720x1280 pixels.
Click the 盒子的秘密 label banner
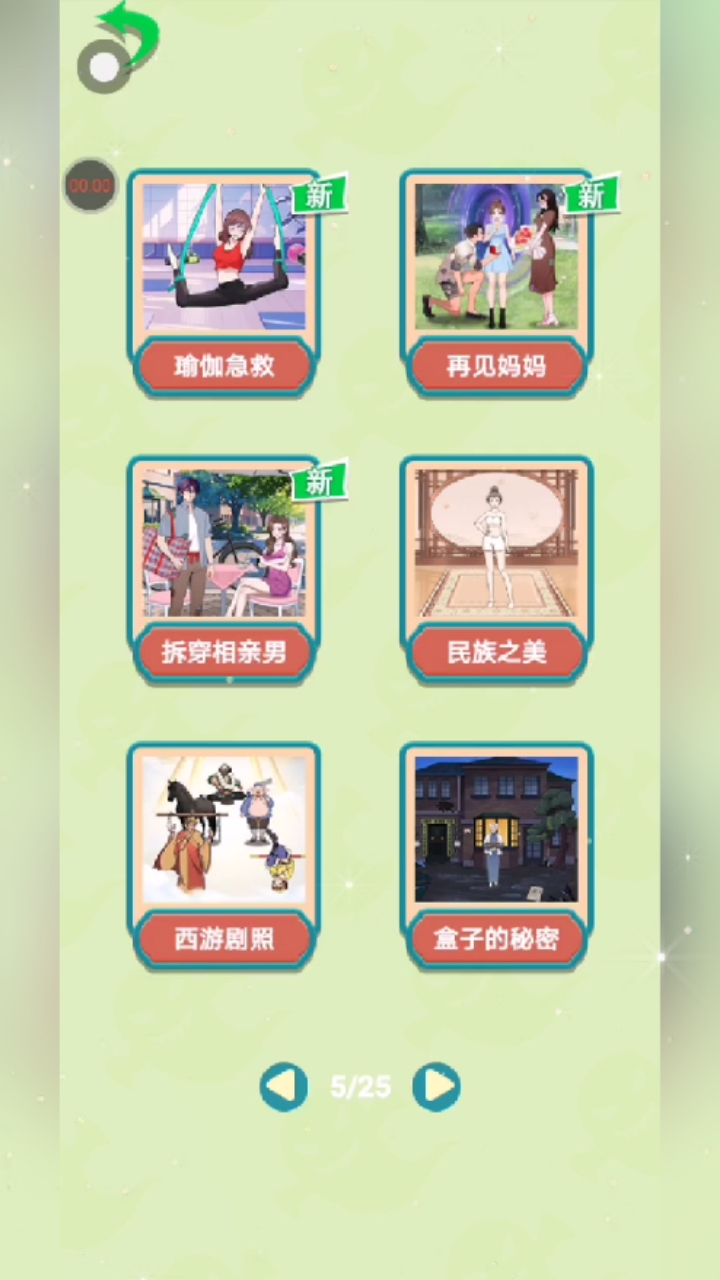tap(497, 940)
